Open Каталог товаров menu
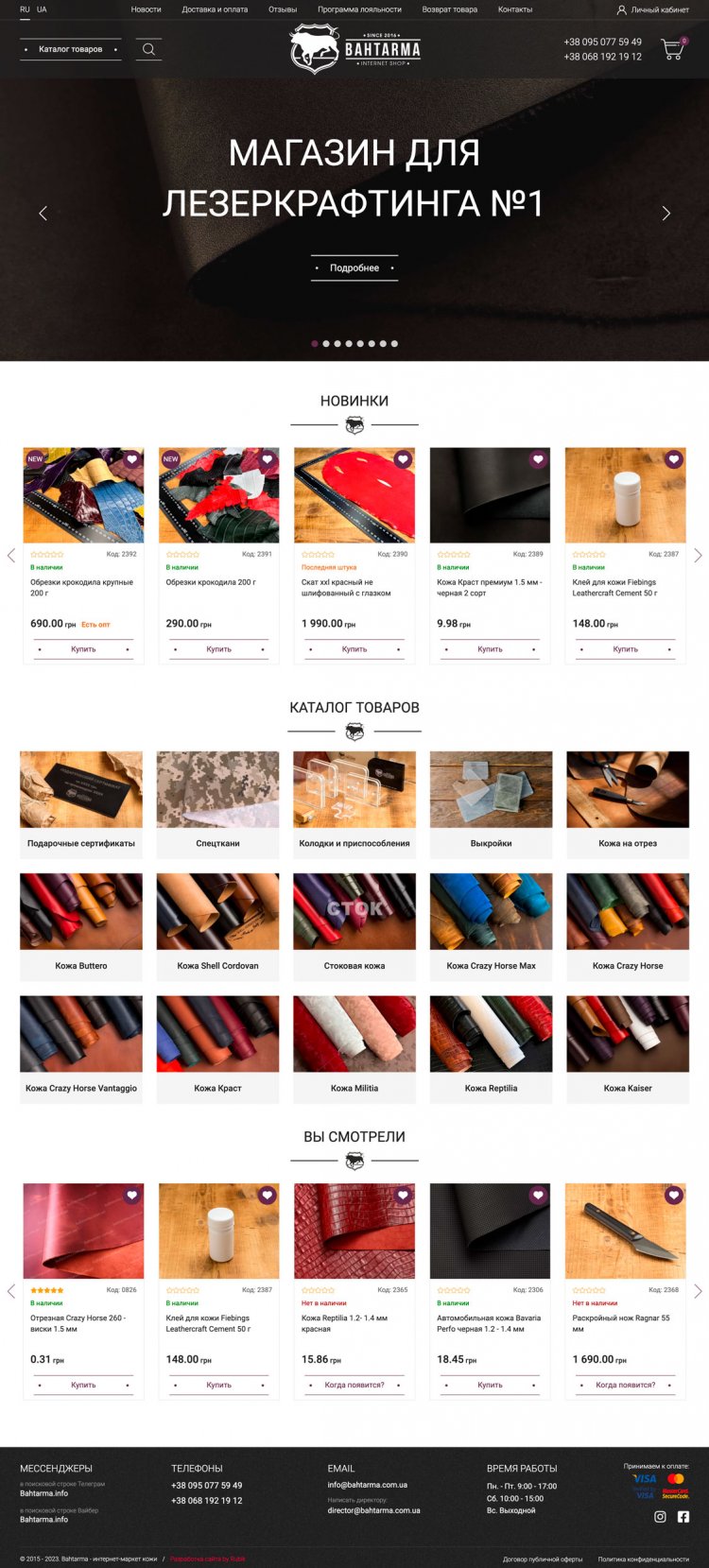This screenshot has height=1568, width=709. [x=71, y=49]
